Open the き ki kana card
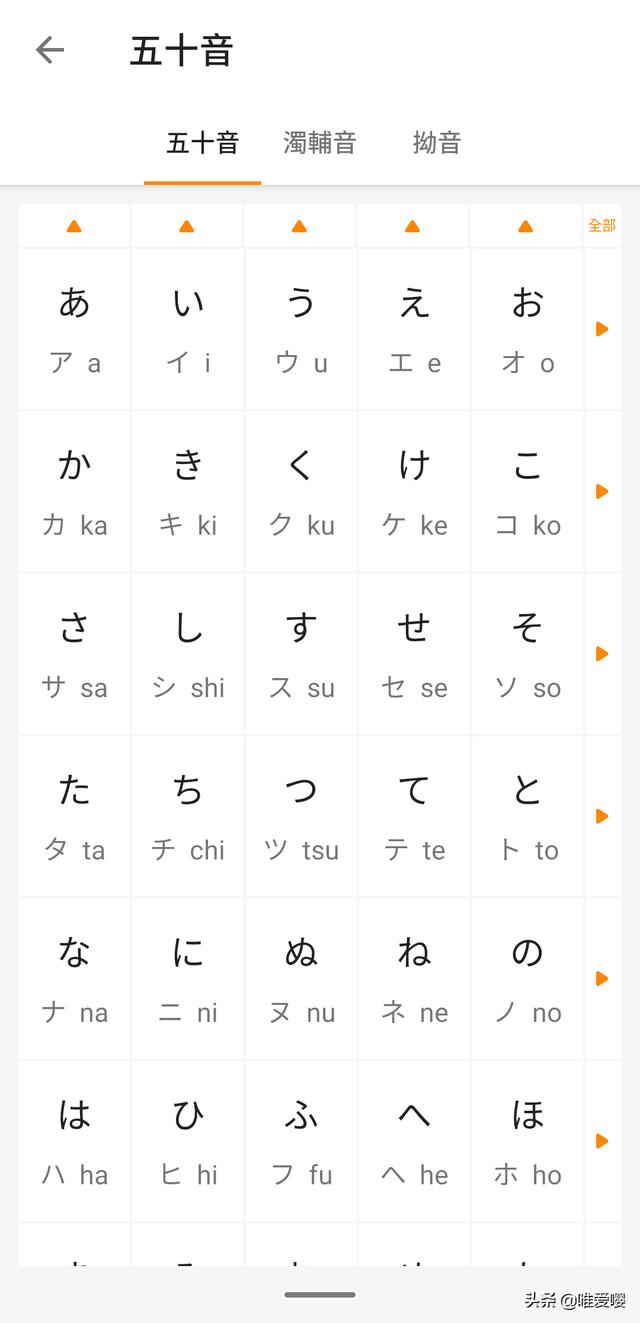640x1323 pixels. coord(188,491)
